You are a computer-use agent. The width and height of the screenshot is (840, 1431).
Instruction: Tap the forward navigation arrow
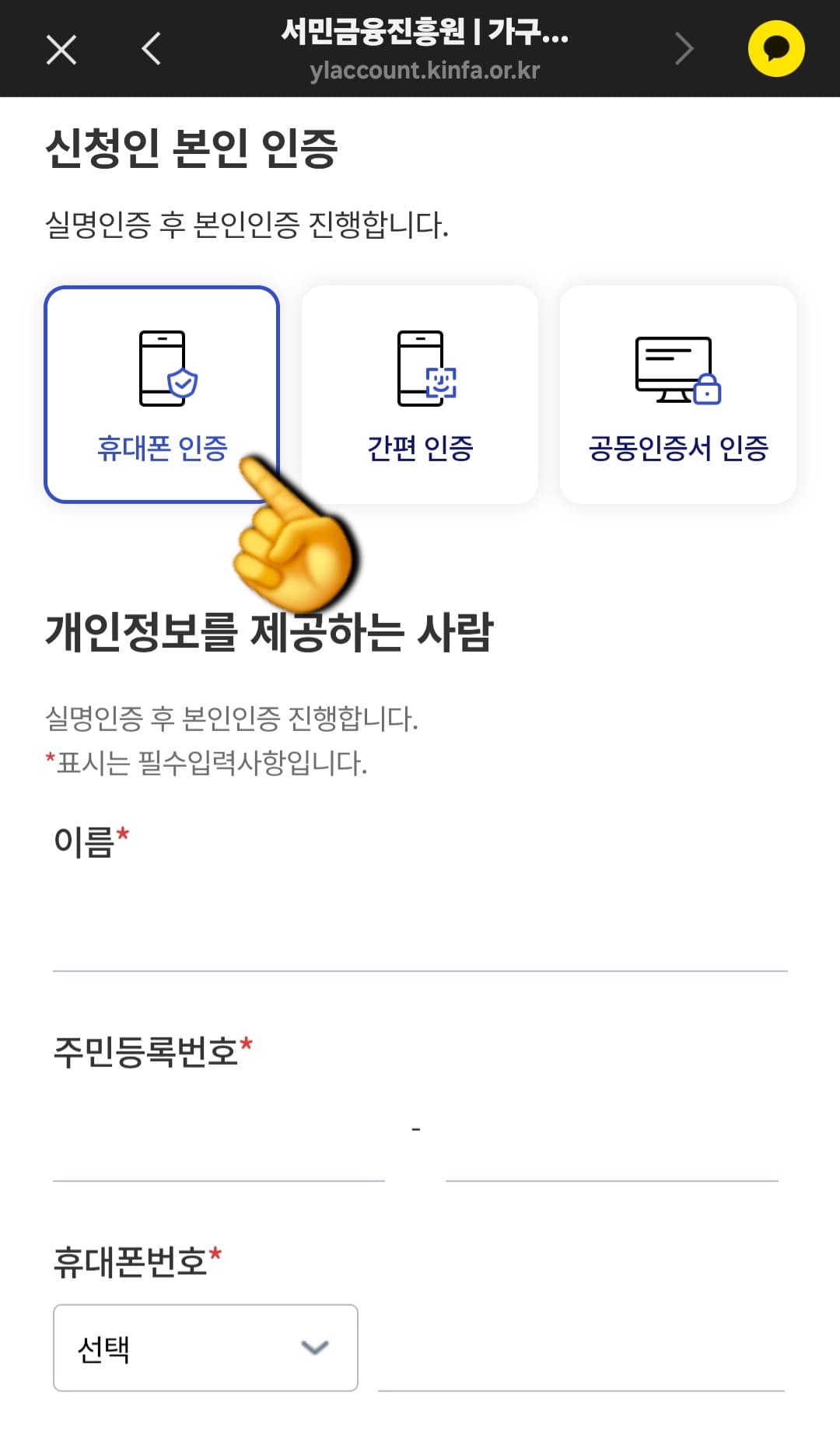pos(684,48)
